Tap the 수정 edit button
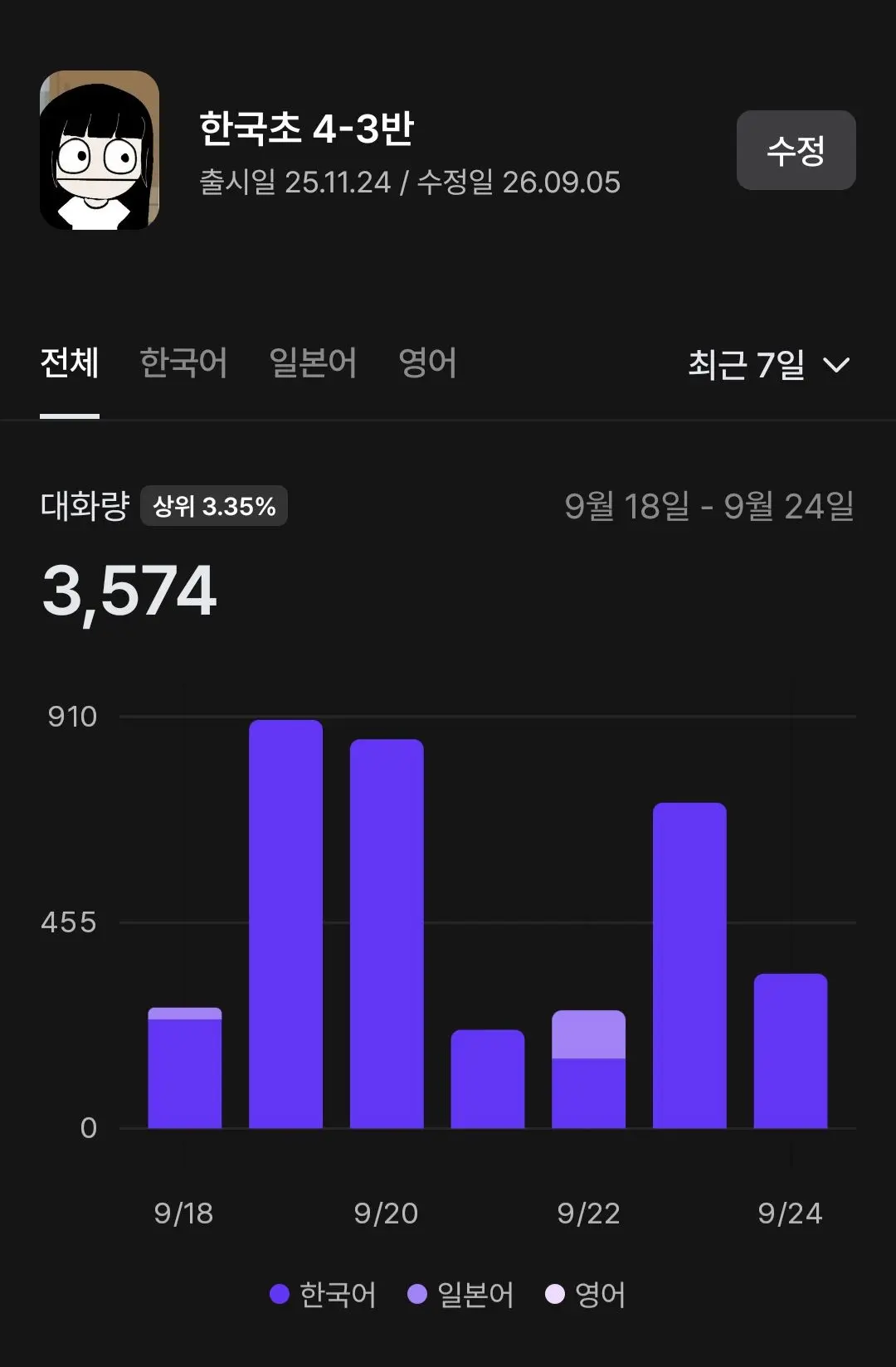 796,150
